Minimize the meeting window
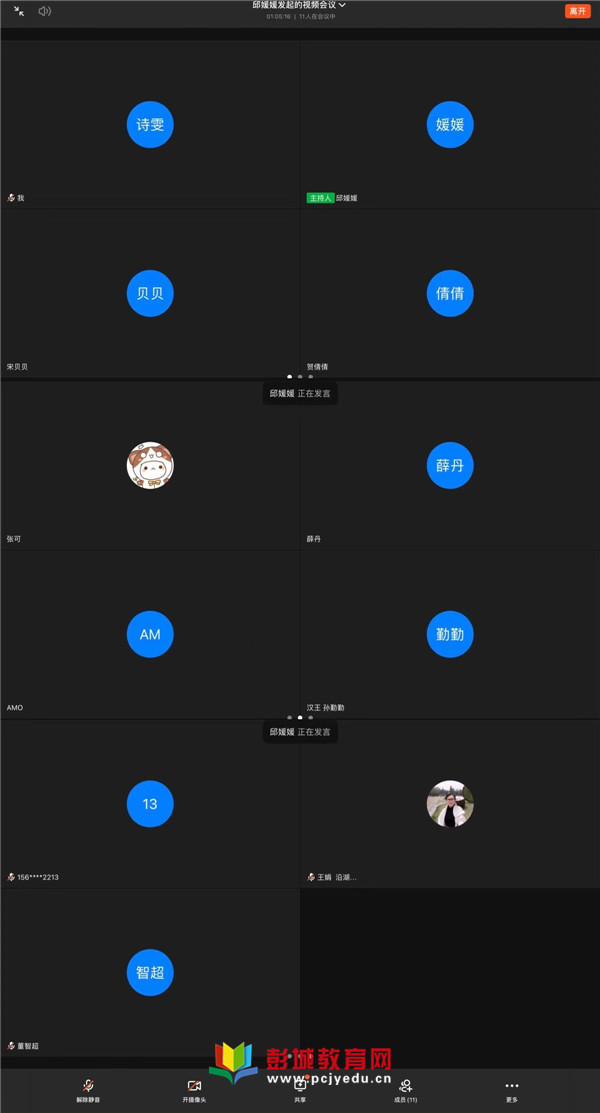600x1113 pixels. pyautogui.click(x=18, y=11)
